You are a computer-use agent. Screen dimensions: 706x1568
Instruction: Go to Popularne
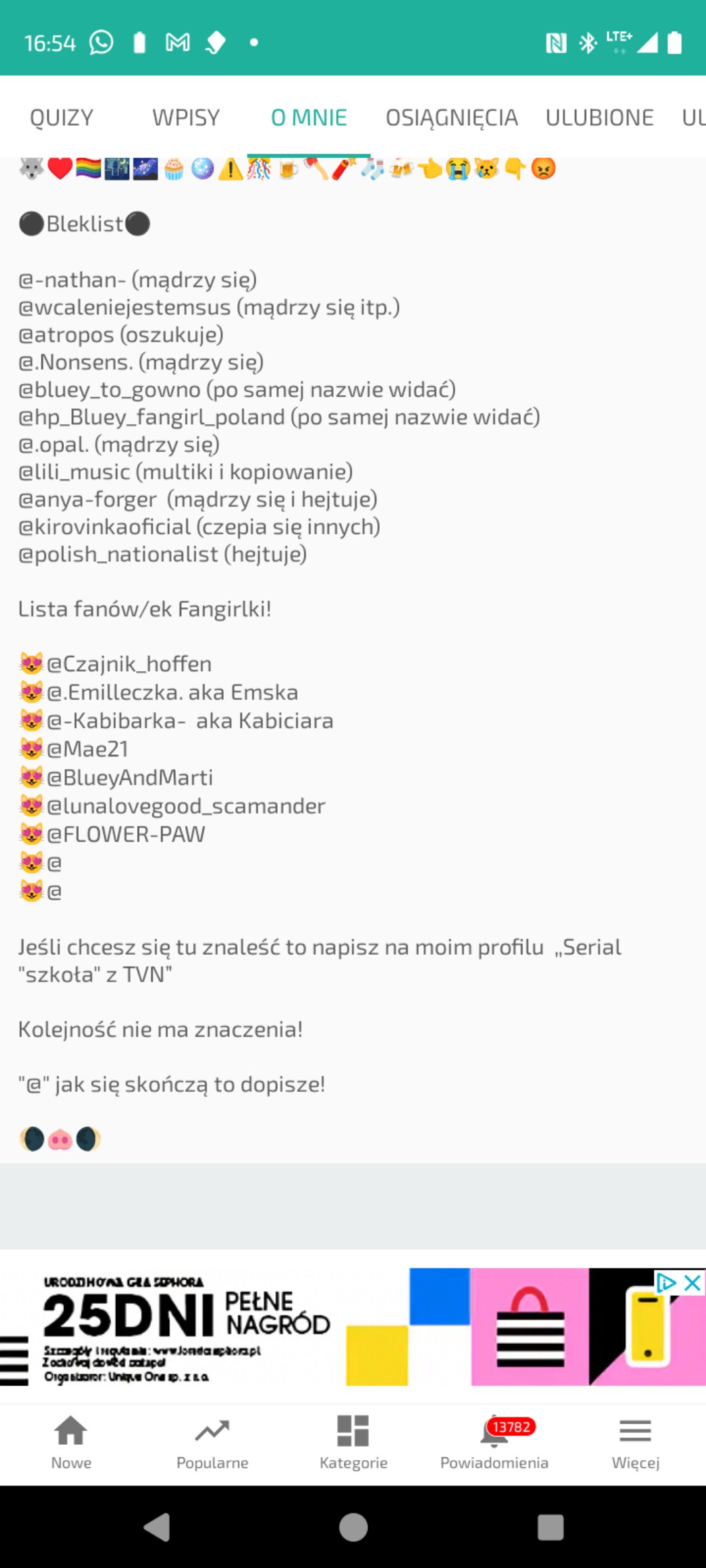pos(212,1442)
